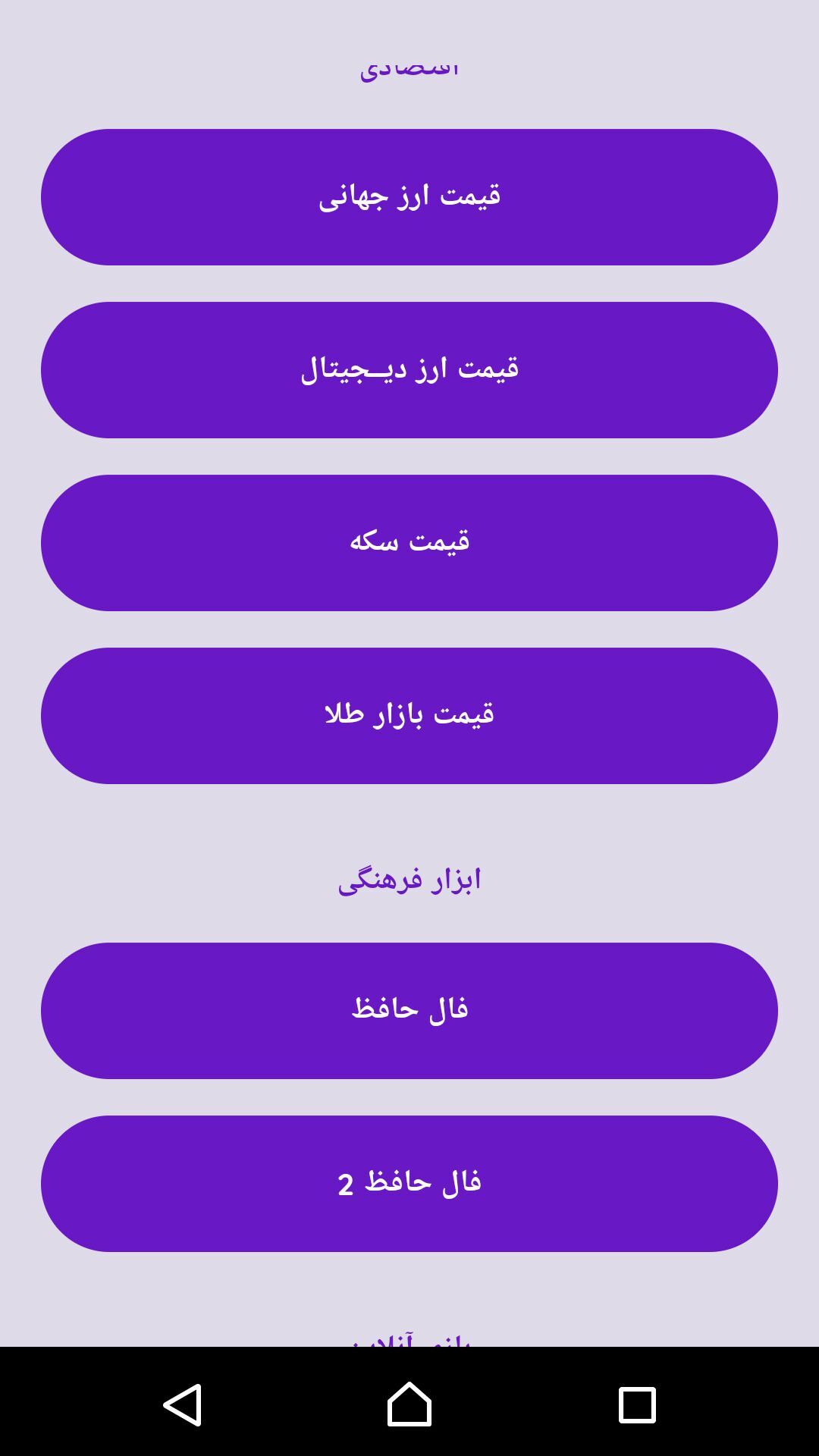
Task: Go back using the system back button
Action: [x=183, y=1404]
